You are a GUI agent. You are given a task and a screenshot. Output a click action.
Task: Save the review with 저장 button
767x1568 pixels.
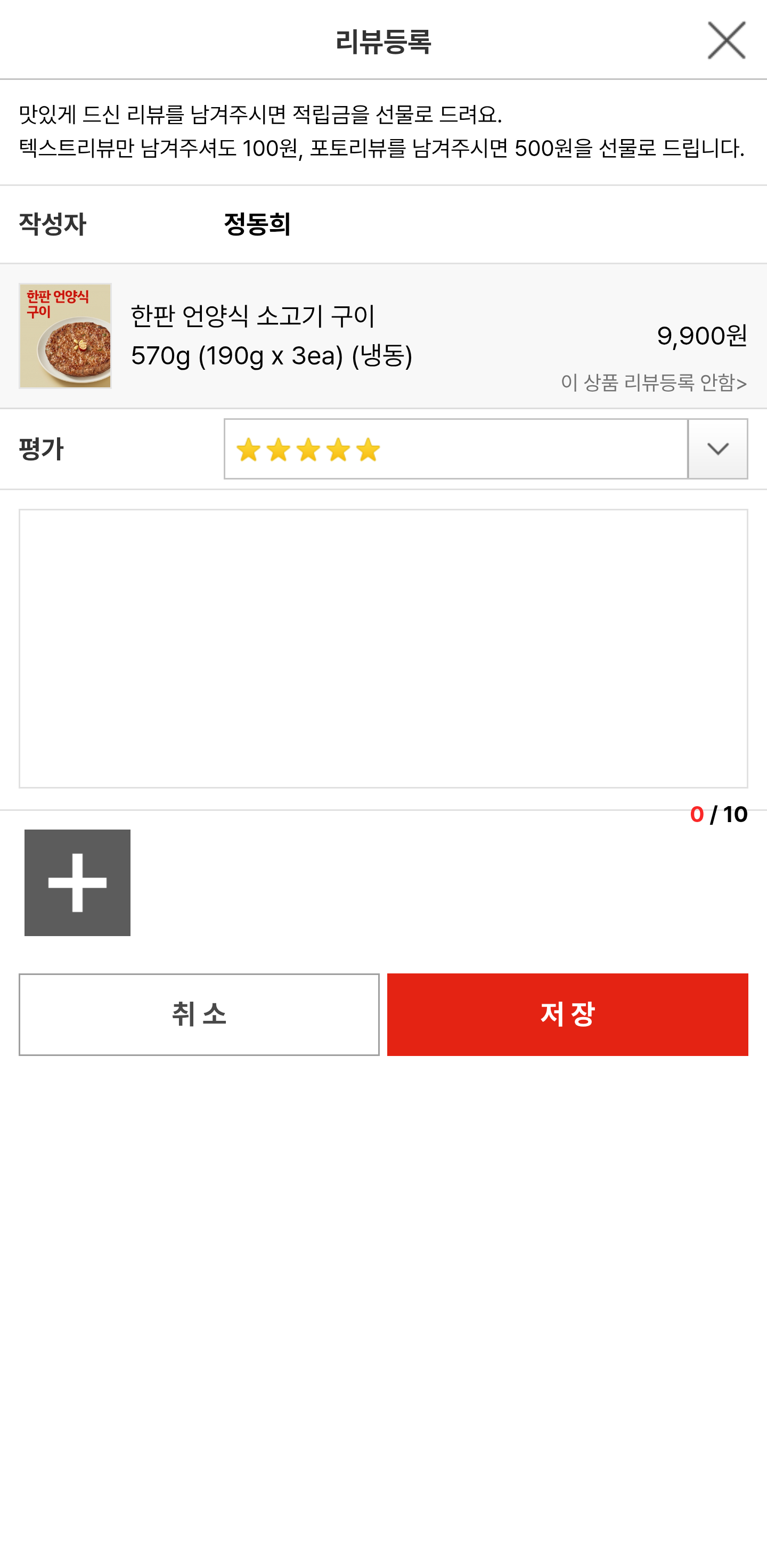coord(567,1014)
